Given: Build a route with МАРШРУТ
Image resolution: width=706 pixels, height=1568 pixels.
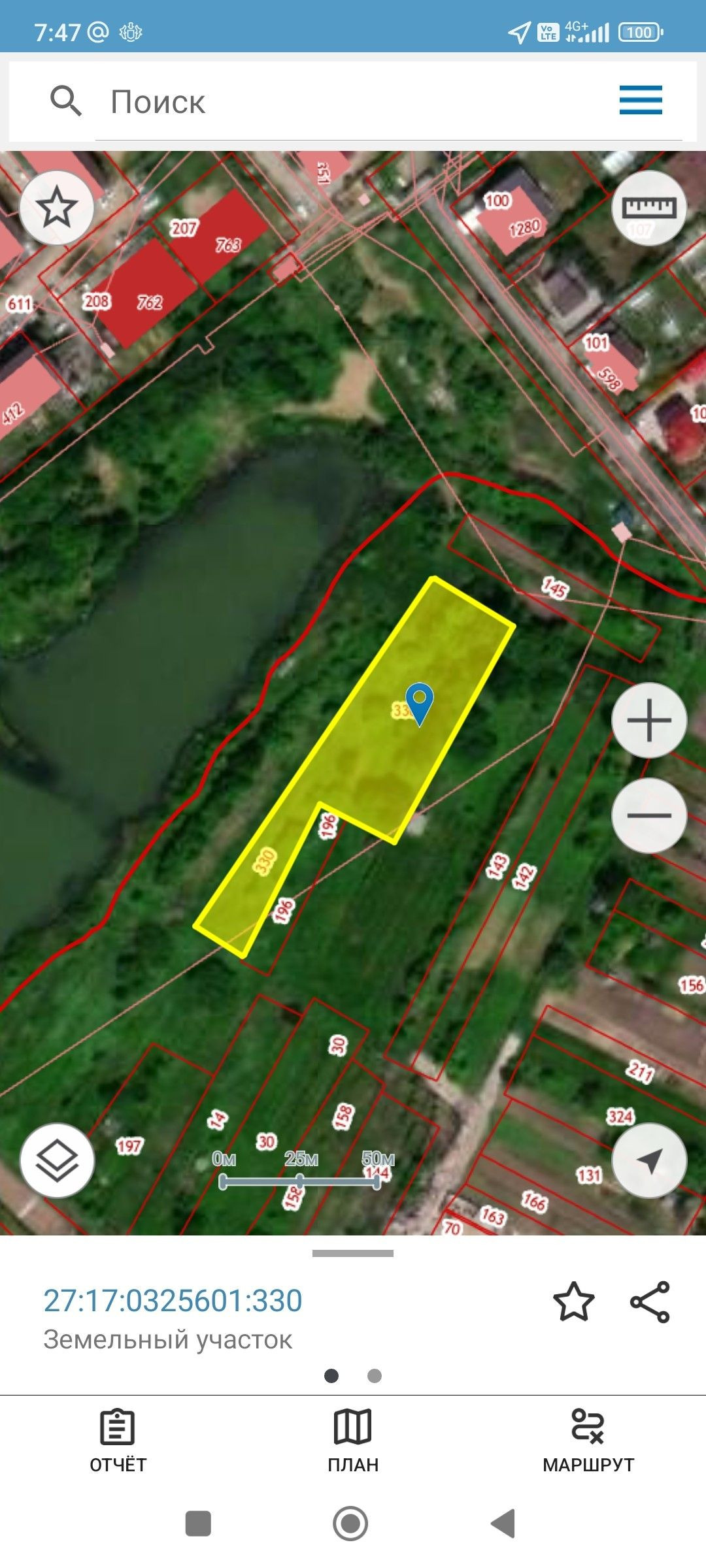Looking at the screenshot, I should point(588,1441).
